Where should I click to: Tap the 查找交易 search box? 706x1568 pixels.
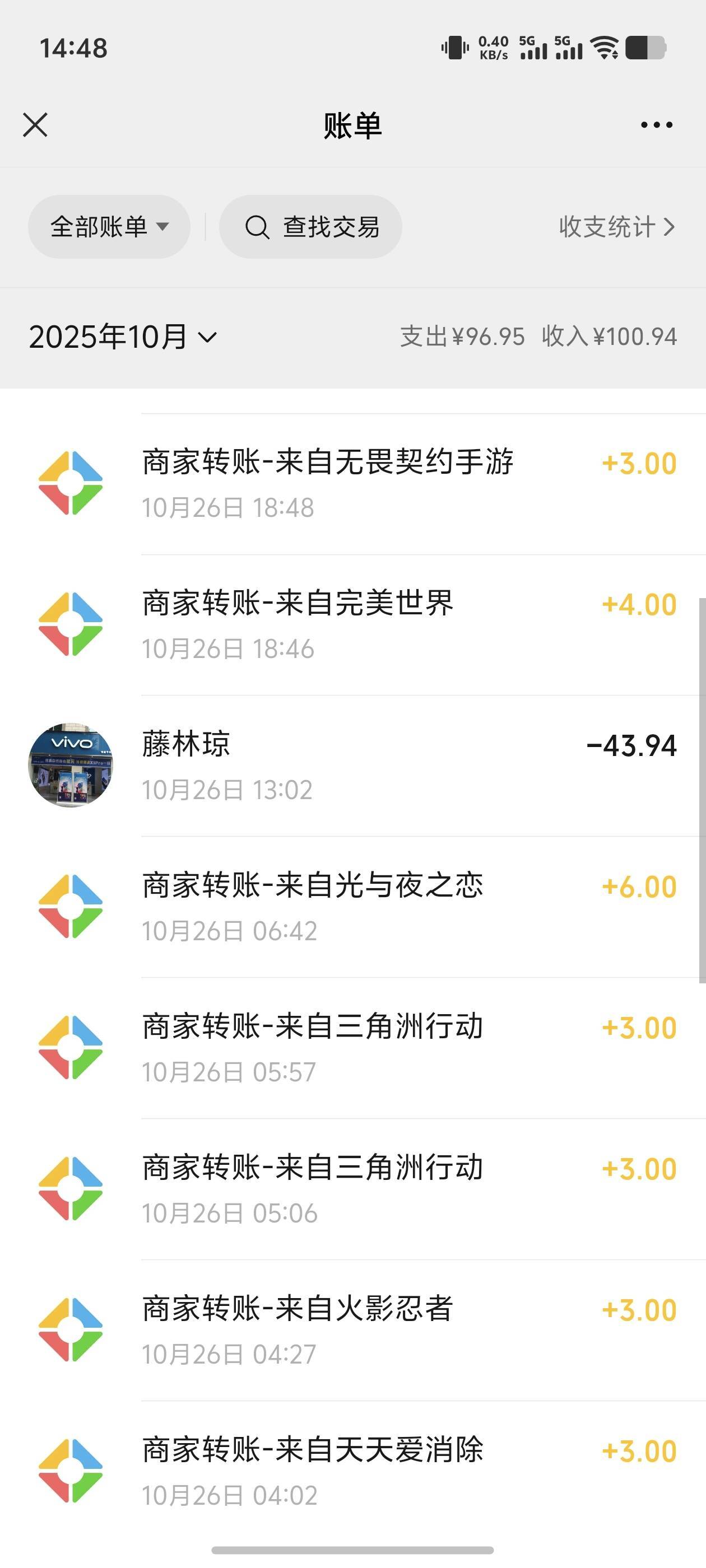click(x=310, y=227)
